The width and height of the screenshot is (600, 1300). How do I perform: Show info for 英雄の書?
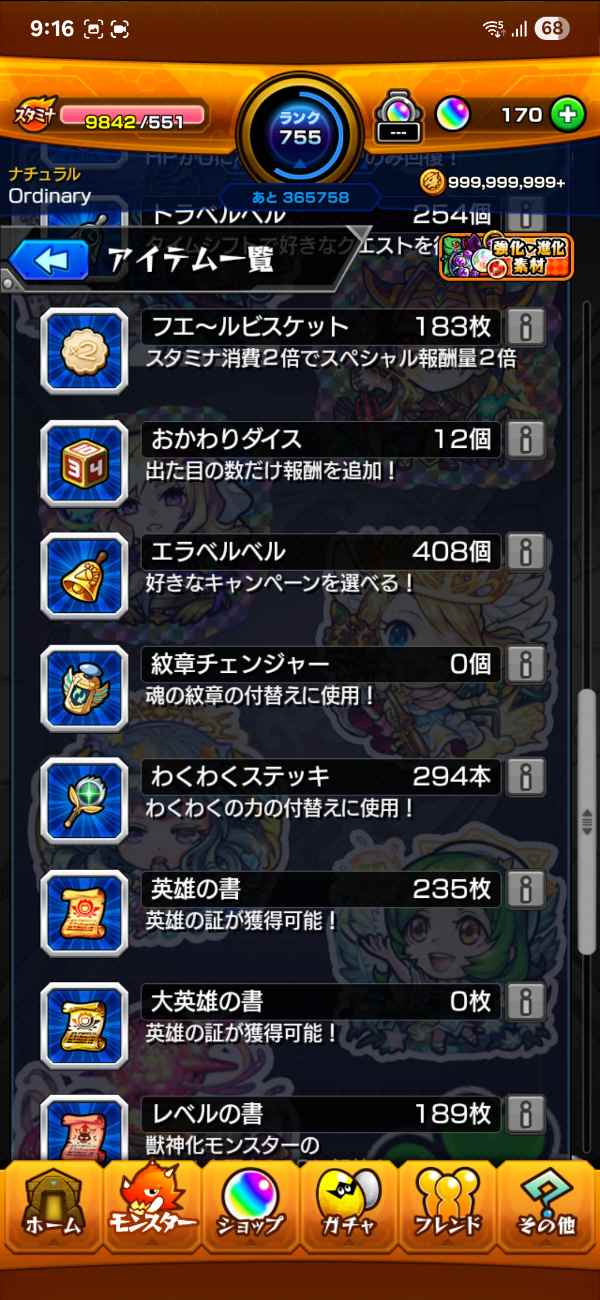[x=526, y=888]
